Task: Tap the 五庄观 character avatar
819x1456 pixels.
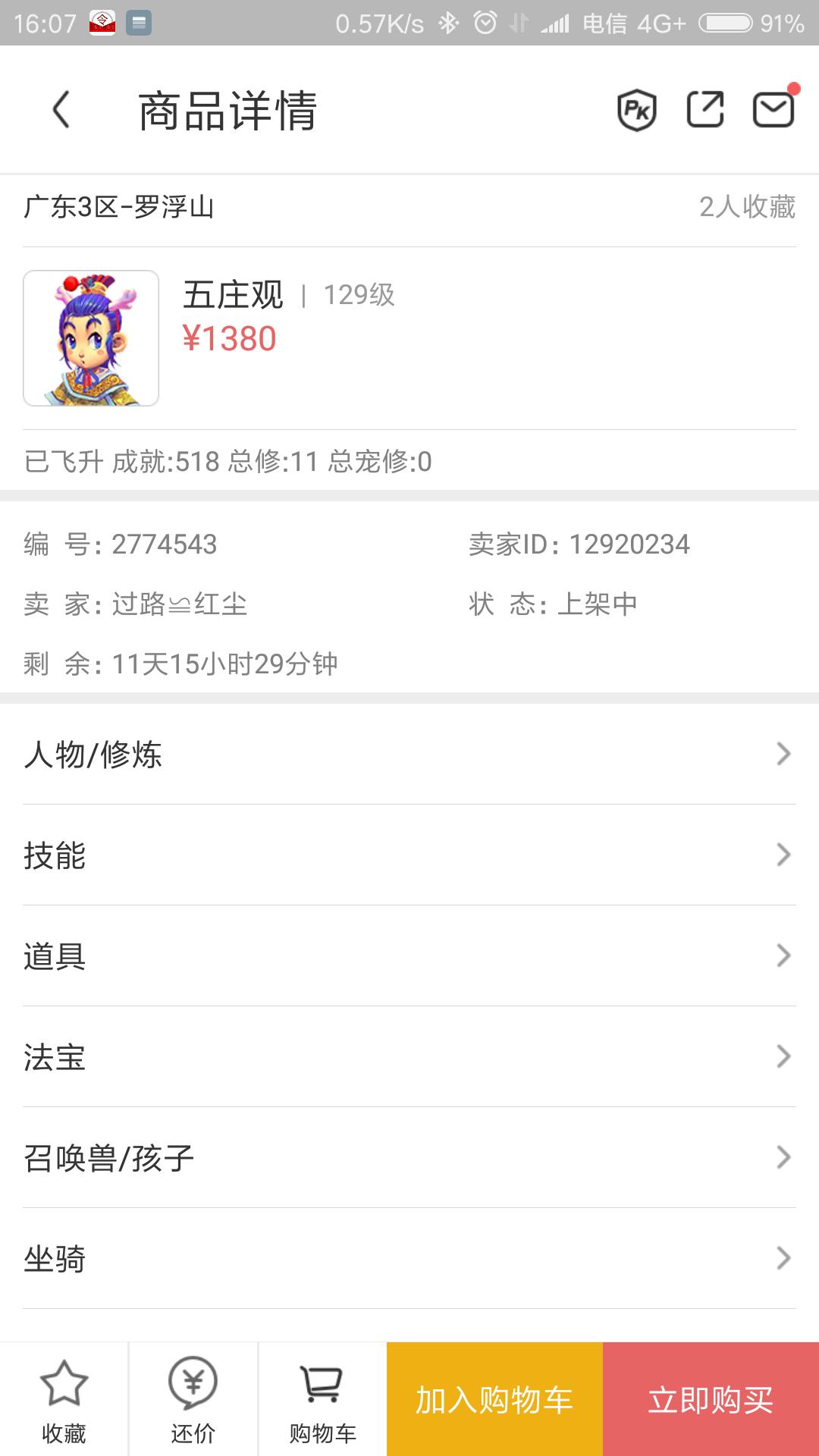Action: [91, 338]
